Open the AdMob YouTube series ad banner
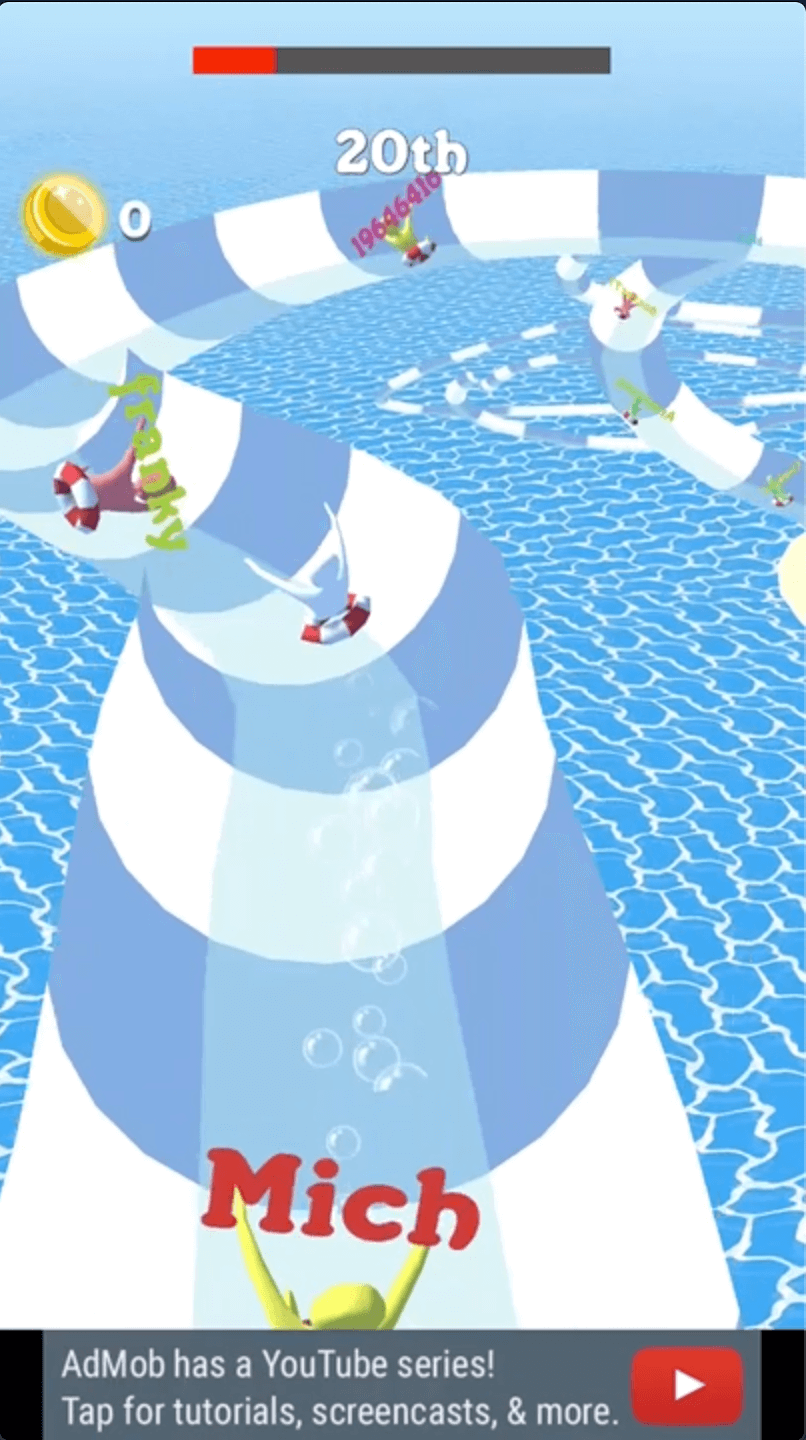Viewport: 806px width, 1440px height. 402,1385
